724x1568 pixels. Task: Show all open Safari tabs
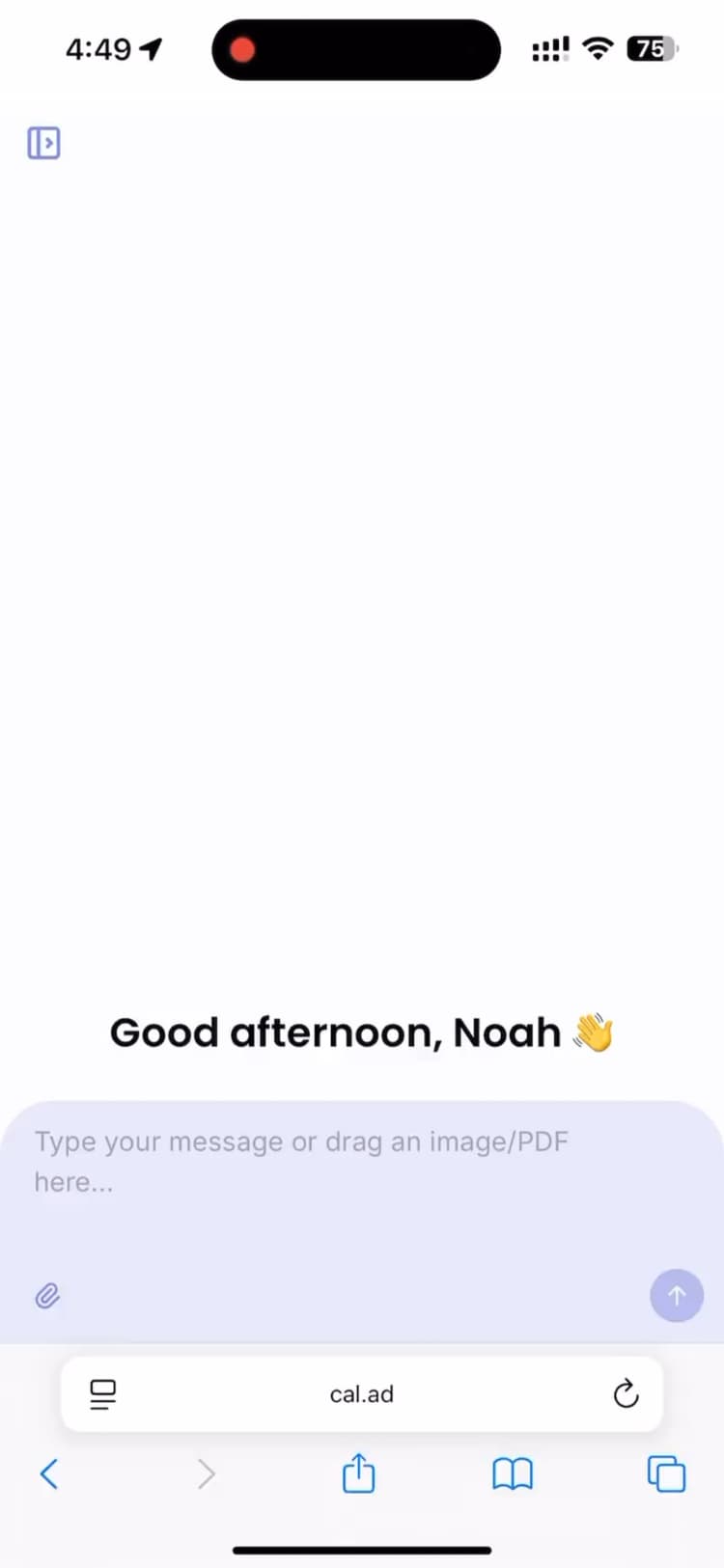pos(666,1474)
